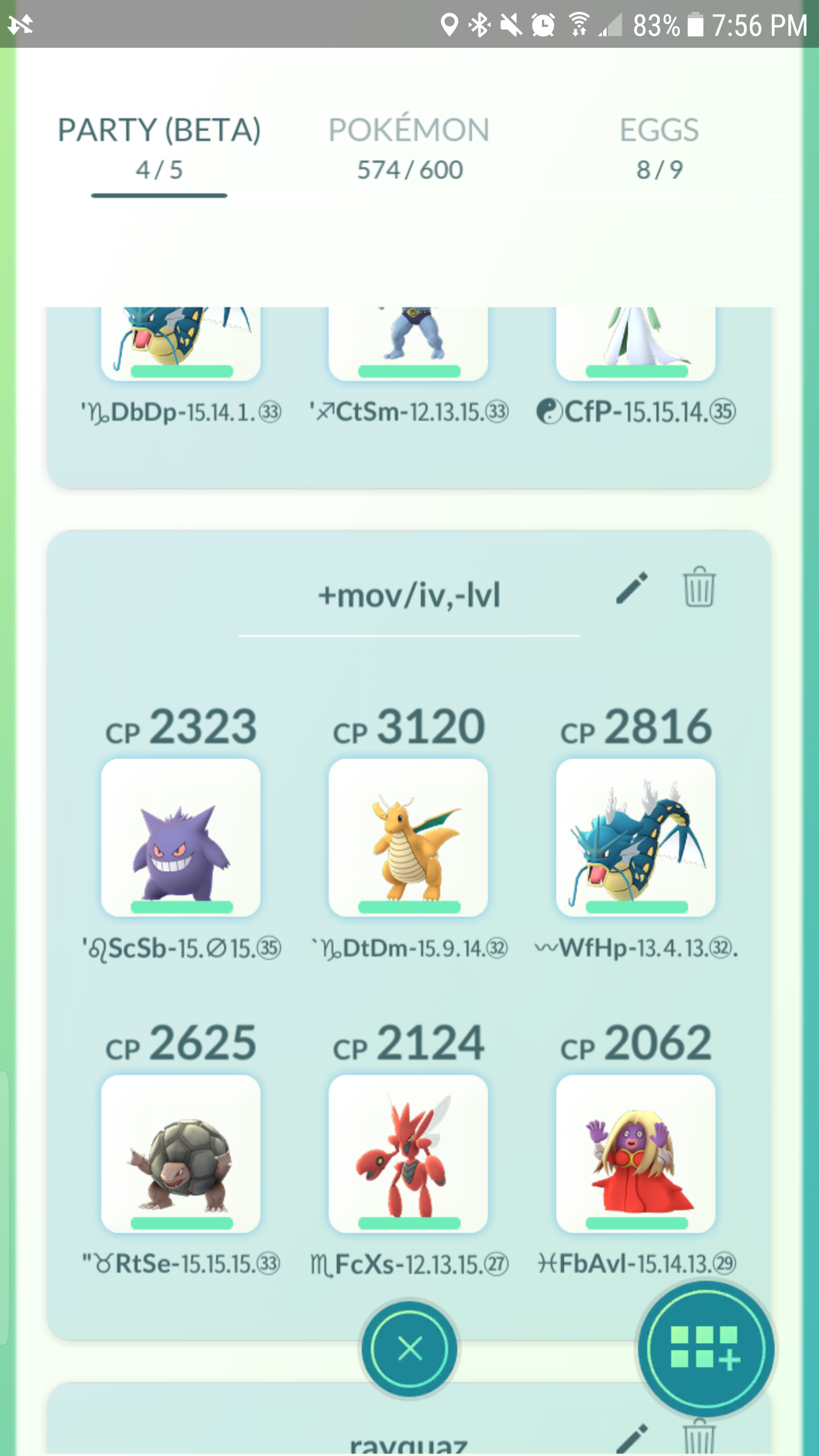
Task: Select Dragonite with CP 3120
Action: (x=408, y=837)
